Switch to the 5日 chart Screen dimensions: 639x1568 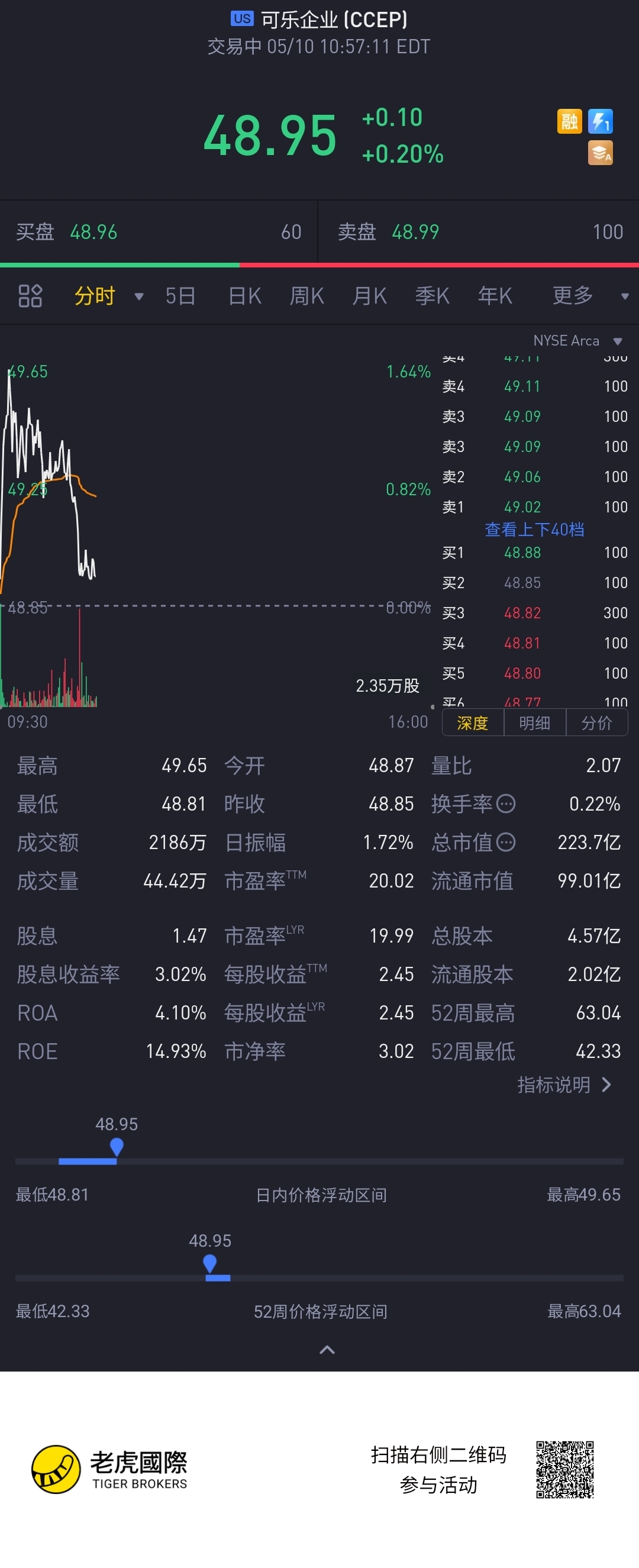pyautogui.click(x=180, y=296)
